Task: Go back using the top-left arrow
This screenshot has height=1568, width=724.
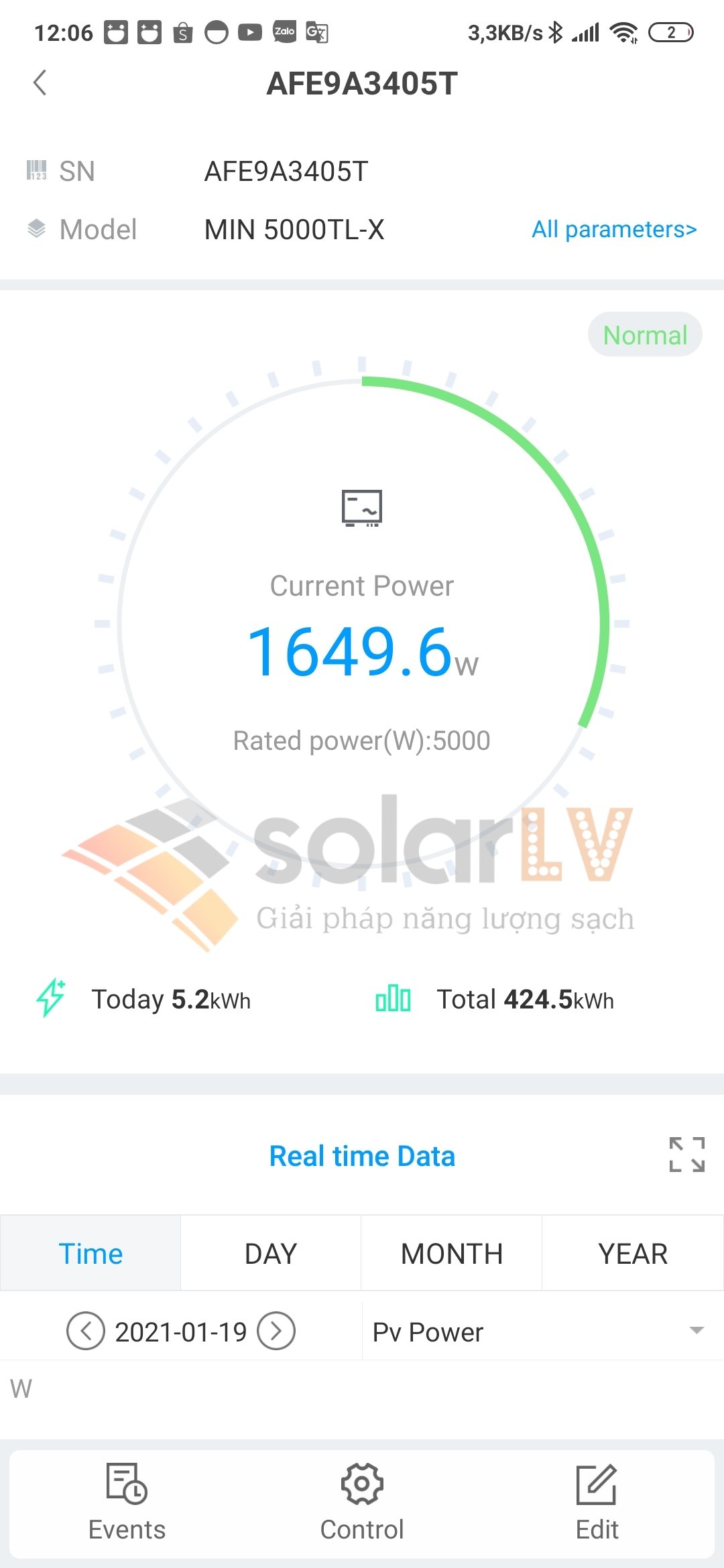Action: click(40, 83)
